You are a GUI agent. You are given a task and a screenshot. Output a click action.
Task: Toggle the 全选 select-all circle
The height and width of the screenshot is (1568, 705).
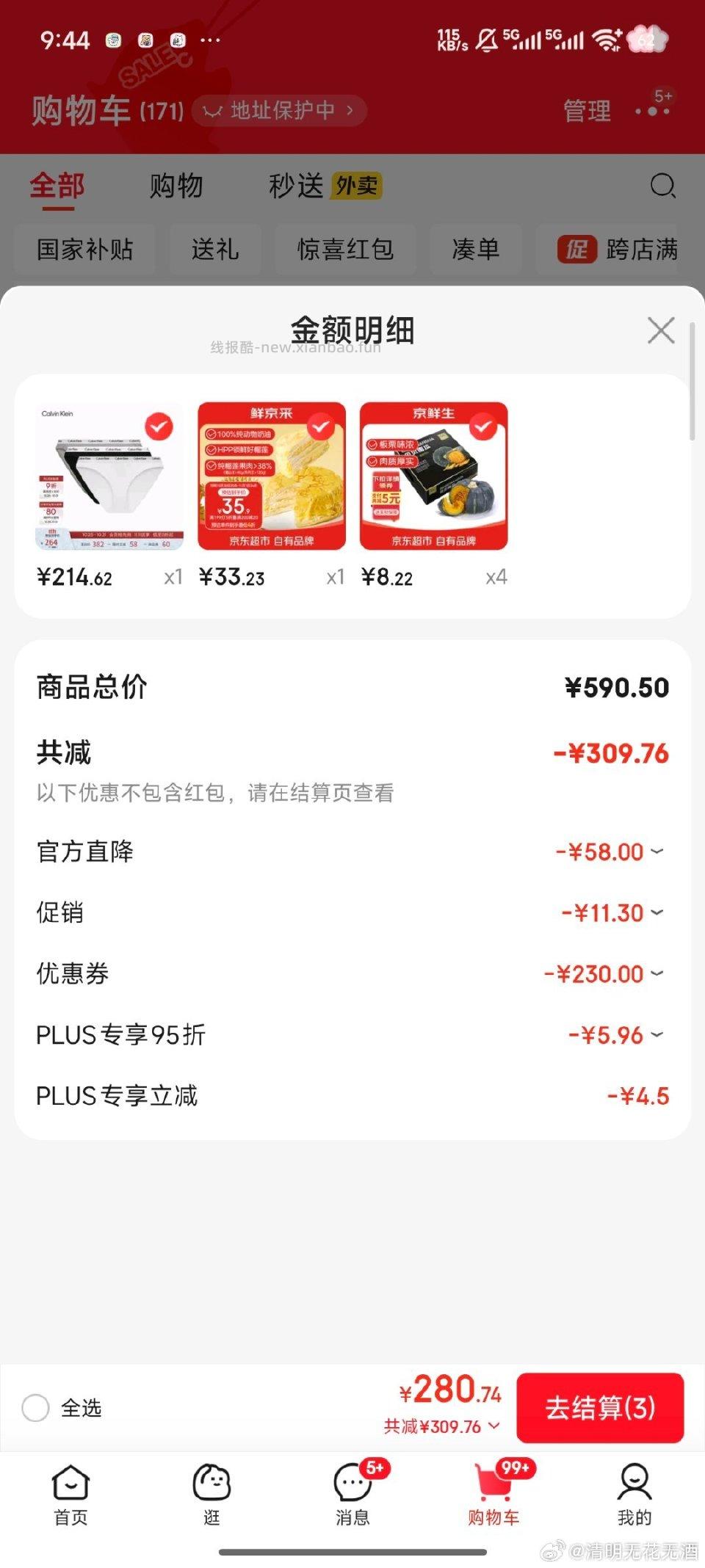(35, 1408)
